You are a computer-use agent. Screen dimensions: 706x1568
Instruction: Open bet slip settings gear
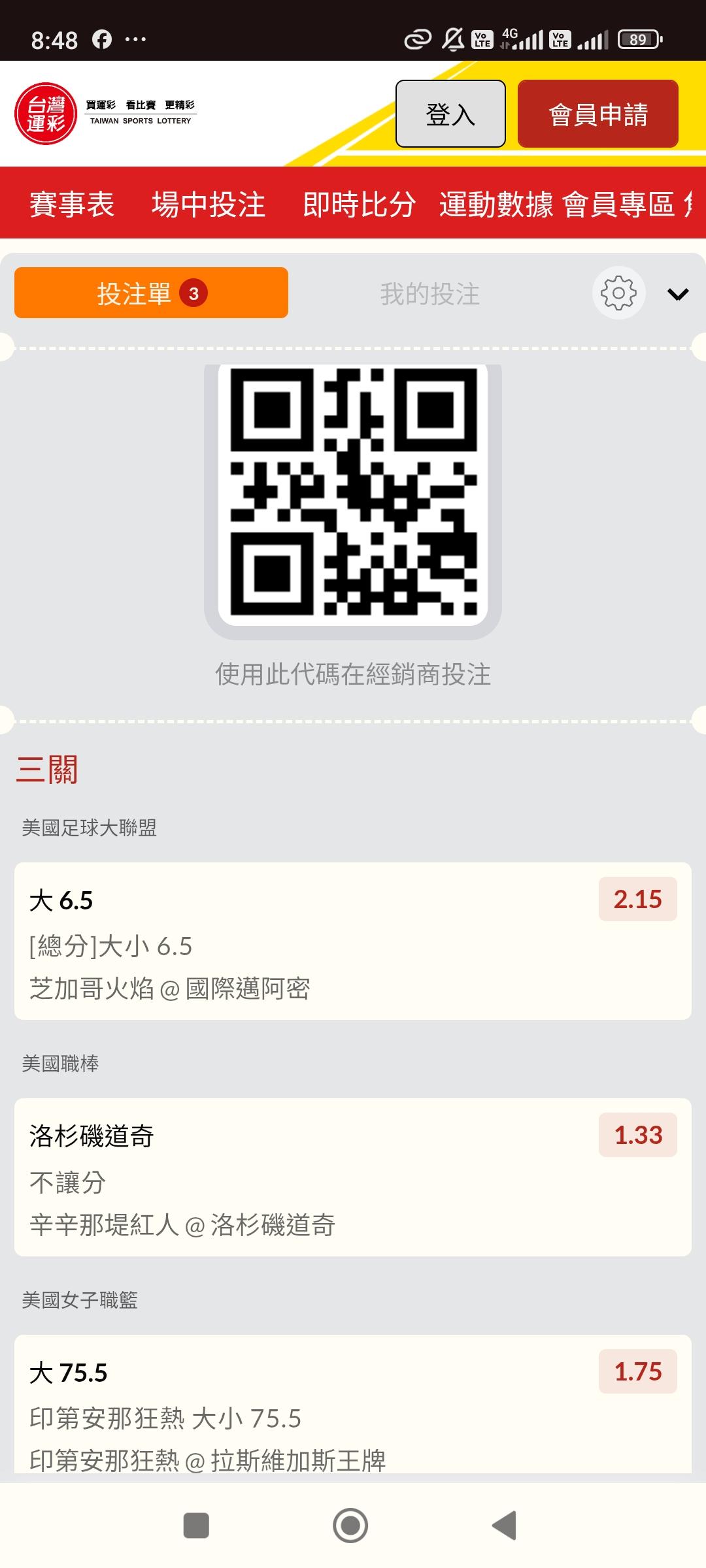618,293
